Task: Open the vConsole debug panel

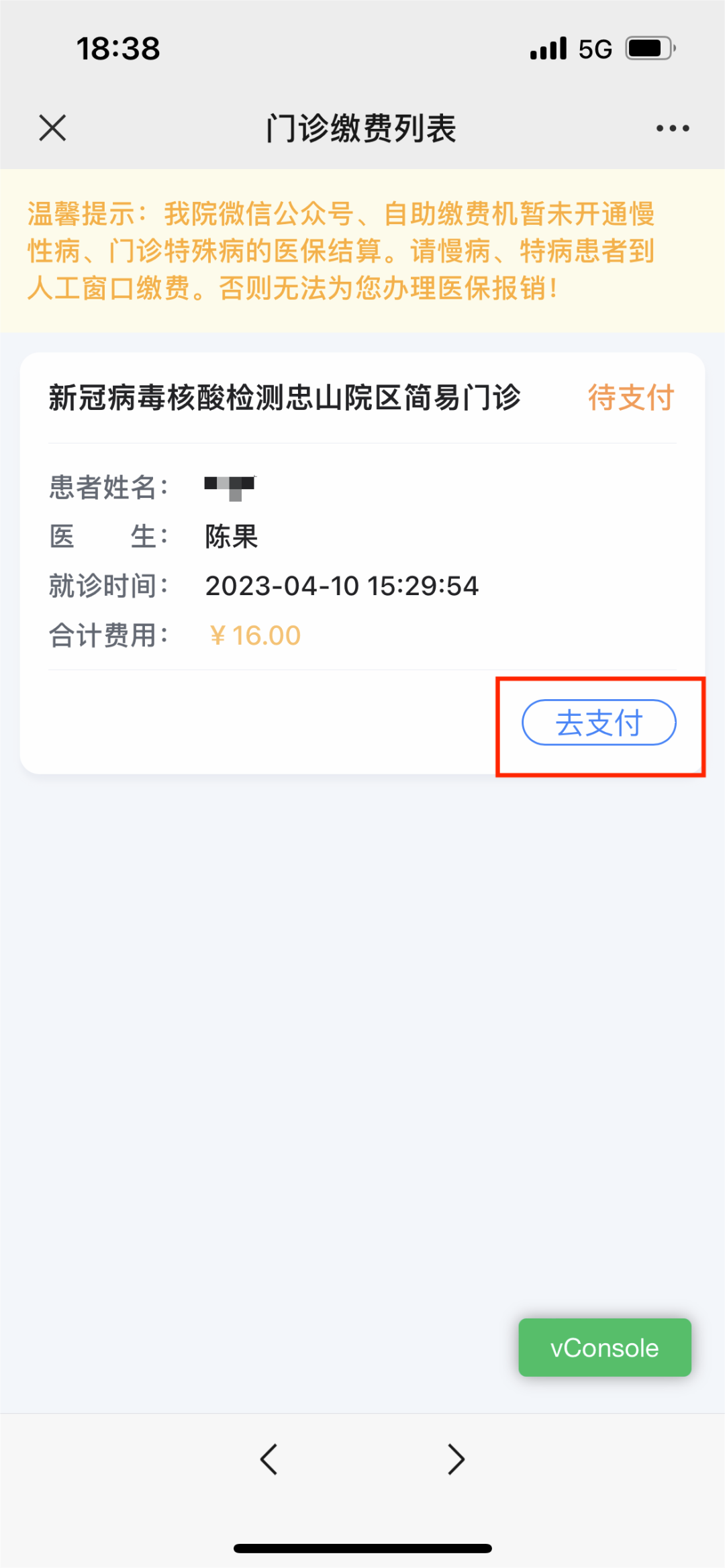Action: click(x=604, y=1348)
